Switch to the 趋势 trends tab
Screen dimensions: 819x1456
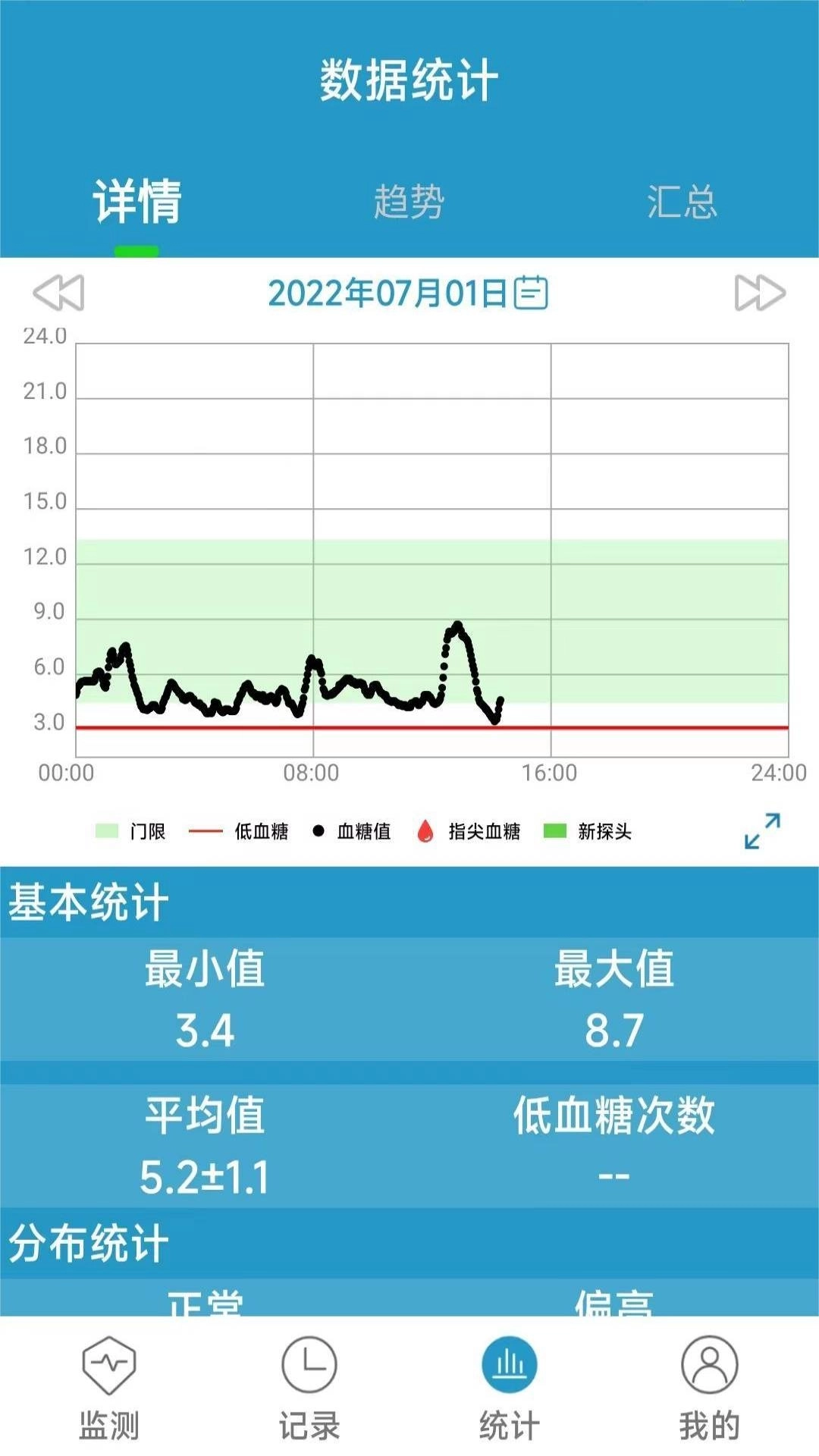click(x=409, y=202)
